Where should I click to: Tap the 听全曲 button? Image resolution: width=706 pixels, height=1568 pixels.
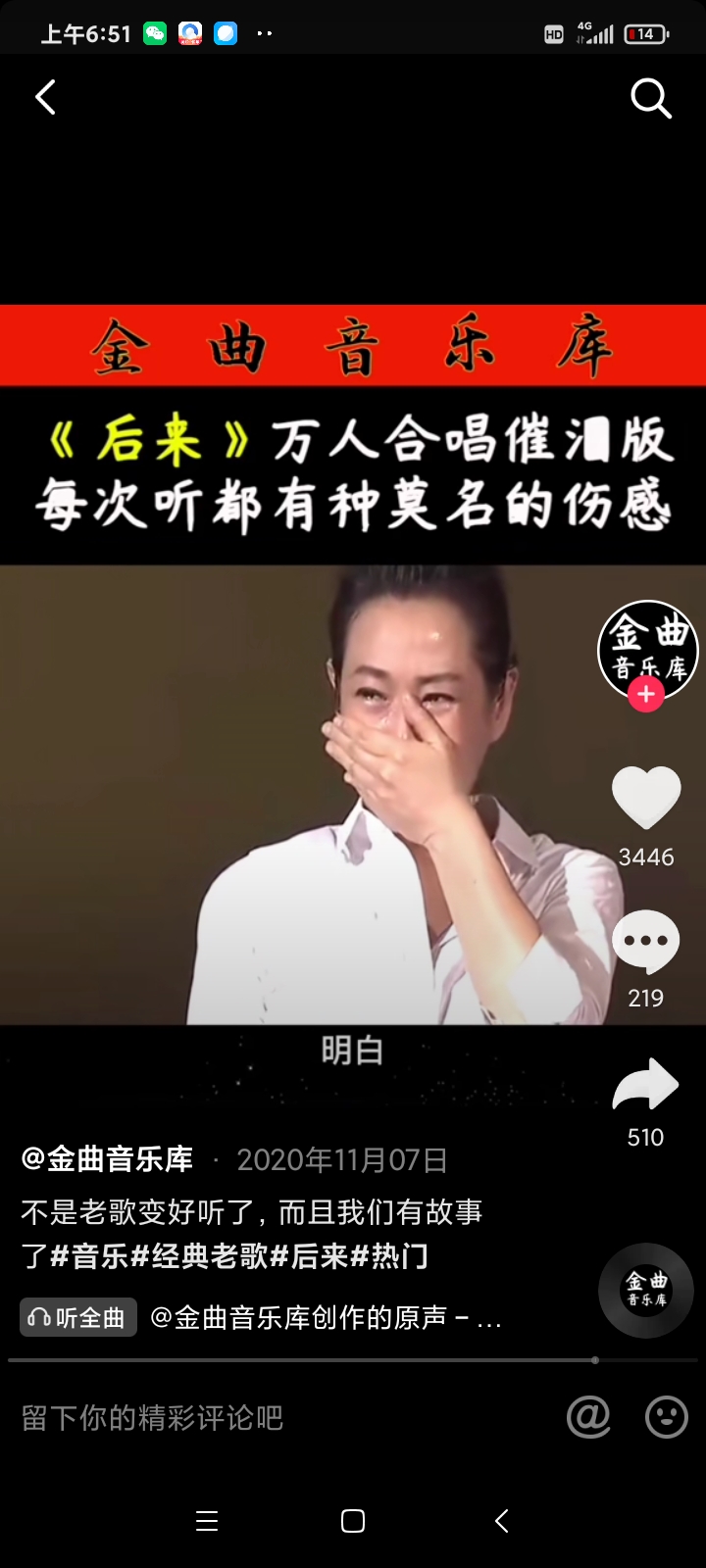tap(78, 1318)
